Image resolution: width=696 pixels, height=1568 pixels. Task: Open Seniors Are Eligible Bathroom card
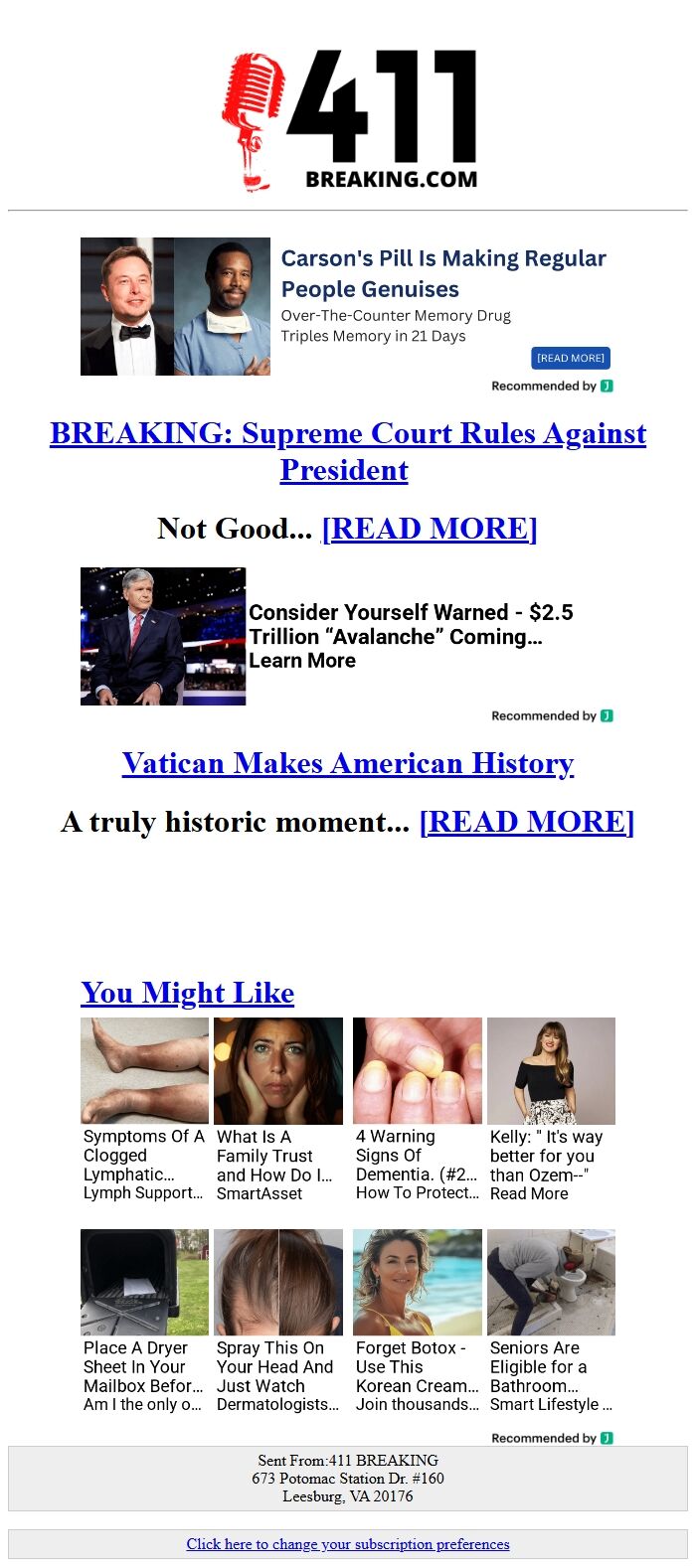551,1321
